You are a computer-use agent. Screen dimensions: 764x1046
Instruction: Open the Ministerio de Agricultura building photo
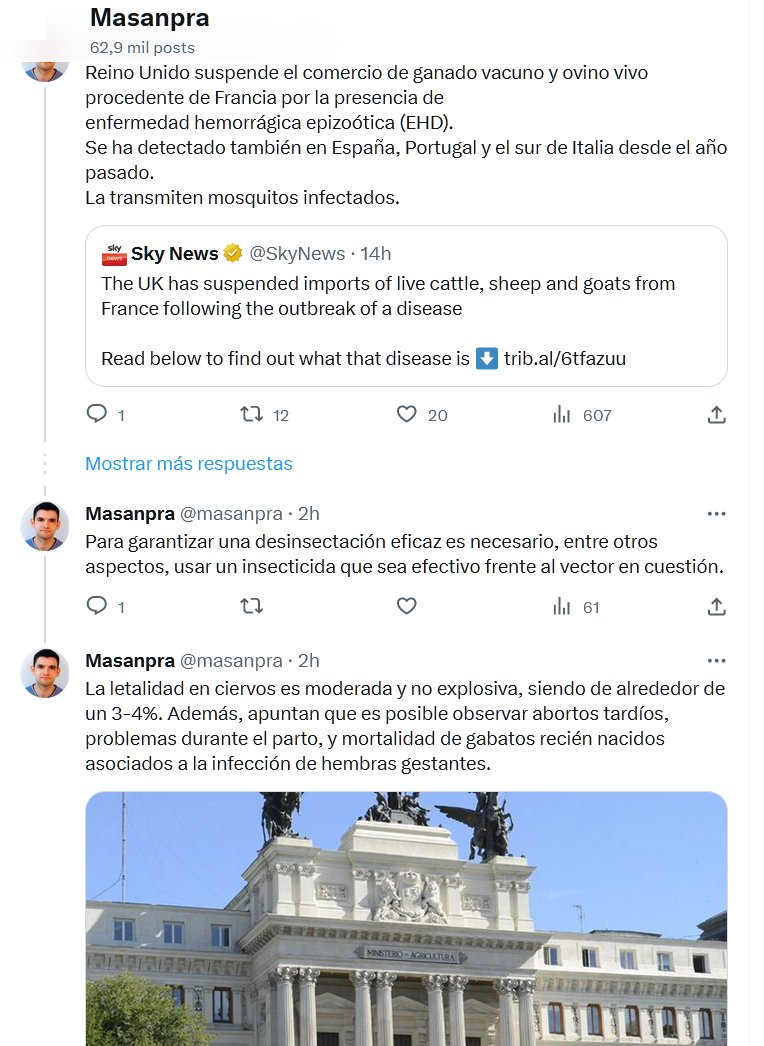(x=405, y=918)
